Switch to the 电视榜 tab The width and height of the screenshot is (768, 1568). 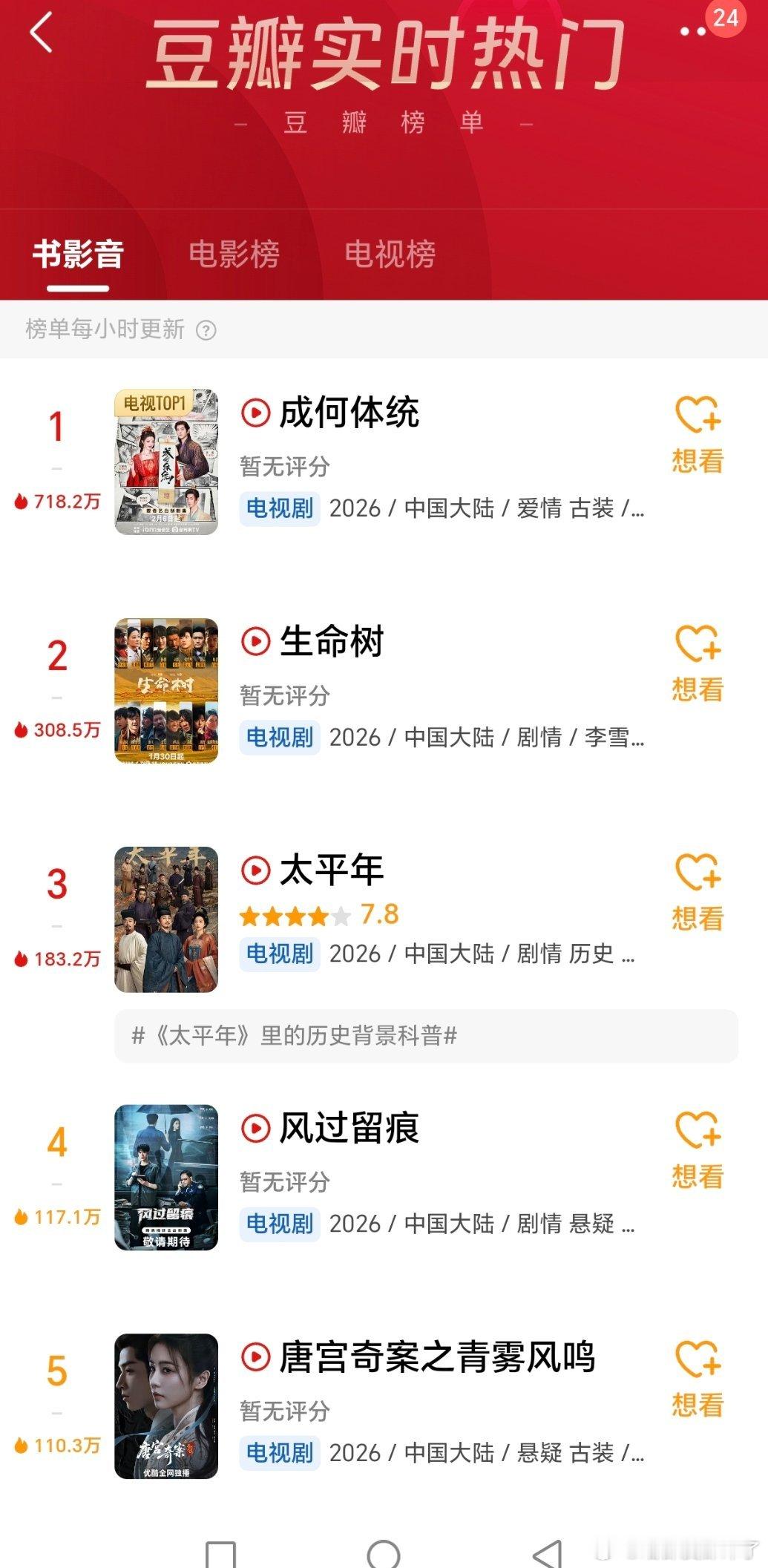pos(391,254)
